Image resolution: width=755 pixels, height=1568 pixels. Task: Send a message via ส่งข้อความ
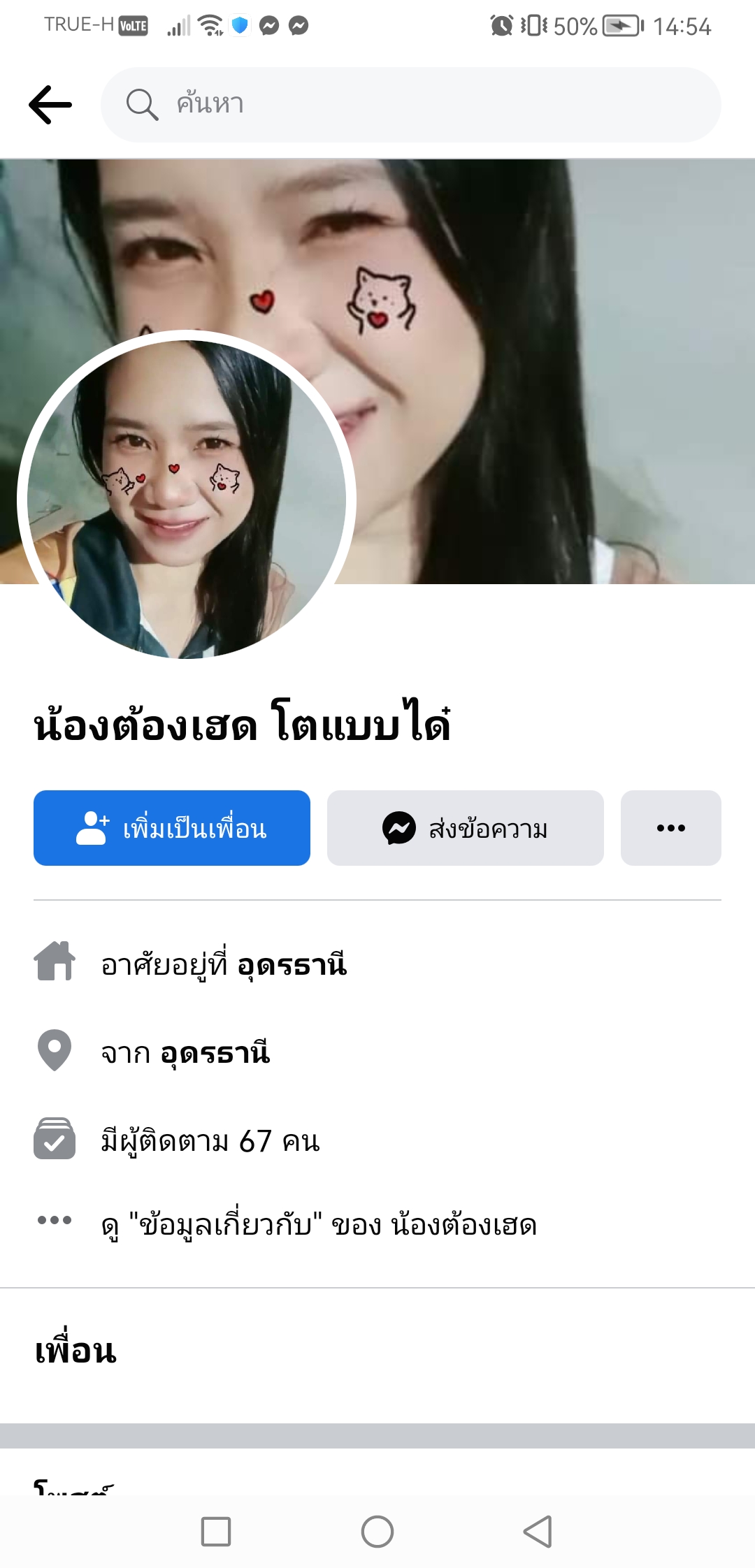[x=466, y=828]
